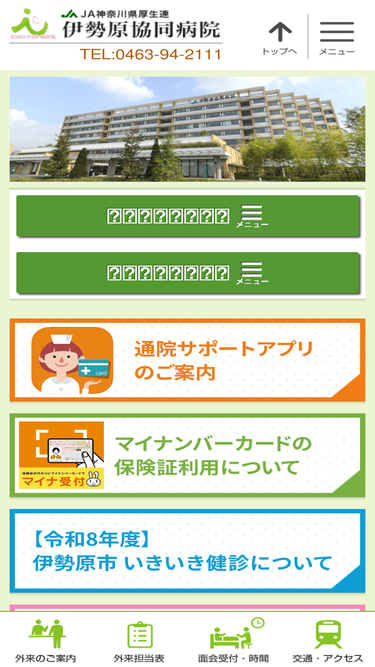
Task: Open the 通院サポートアプリのご案内 banner
Action: 188,360
